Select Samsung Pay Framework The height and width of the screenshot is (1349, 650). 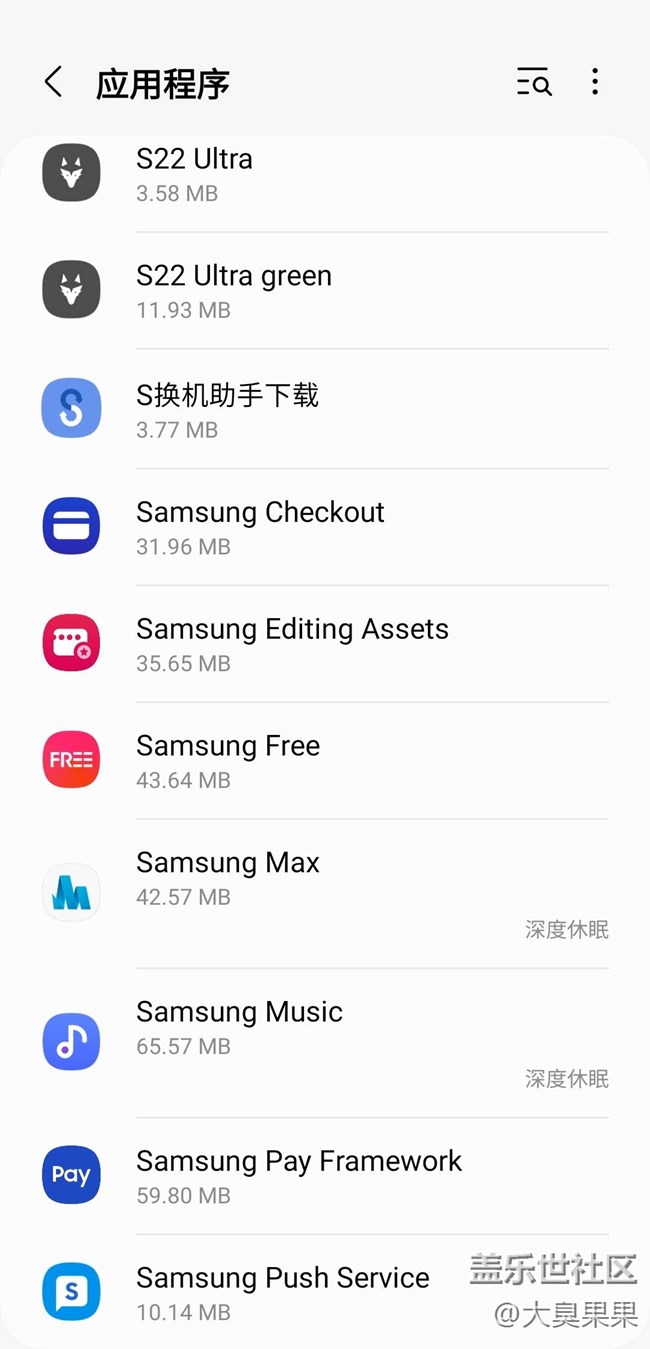(325, 1176)
